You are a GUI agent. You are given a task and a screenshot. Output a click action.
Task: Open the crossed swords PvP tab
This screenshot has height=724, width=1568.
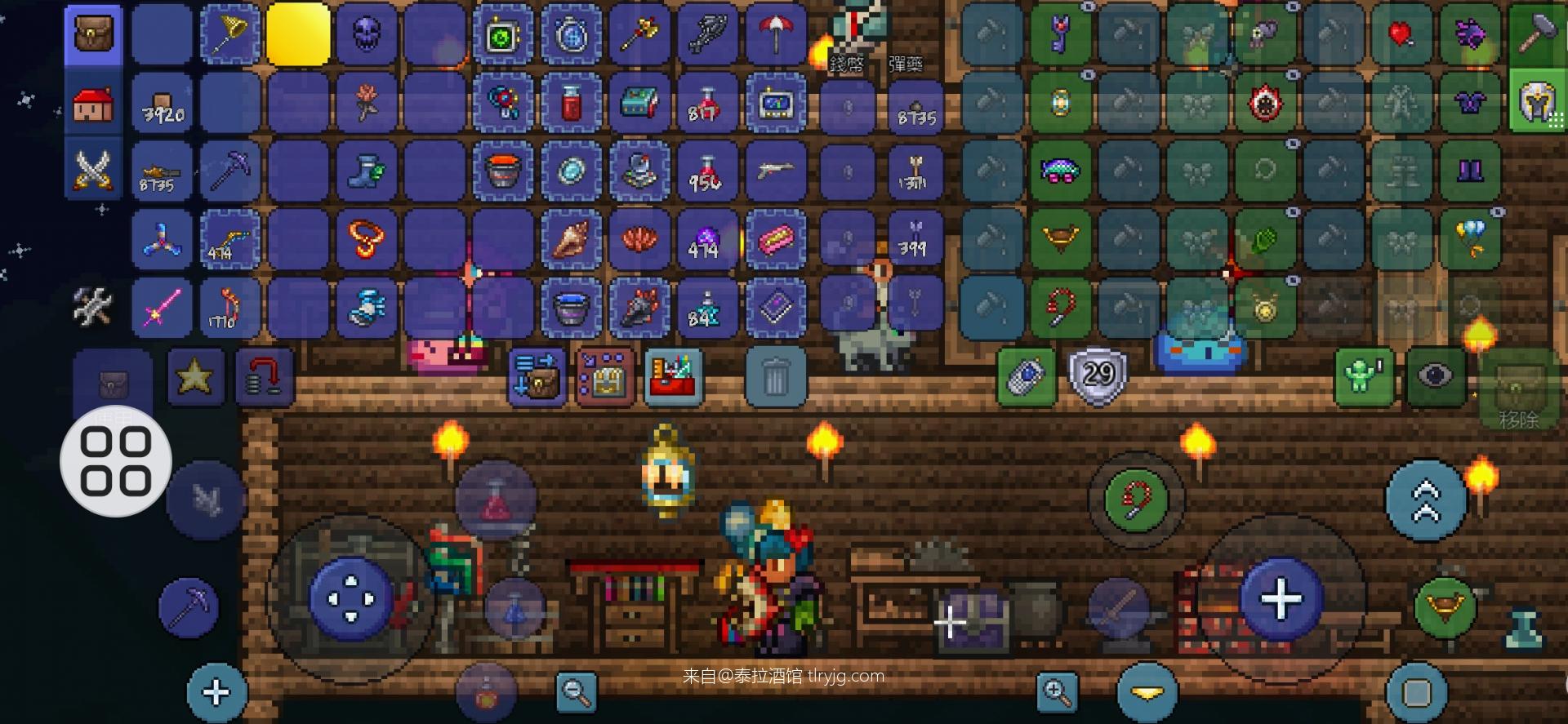[x=93, y=170]
